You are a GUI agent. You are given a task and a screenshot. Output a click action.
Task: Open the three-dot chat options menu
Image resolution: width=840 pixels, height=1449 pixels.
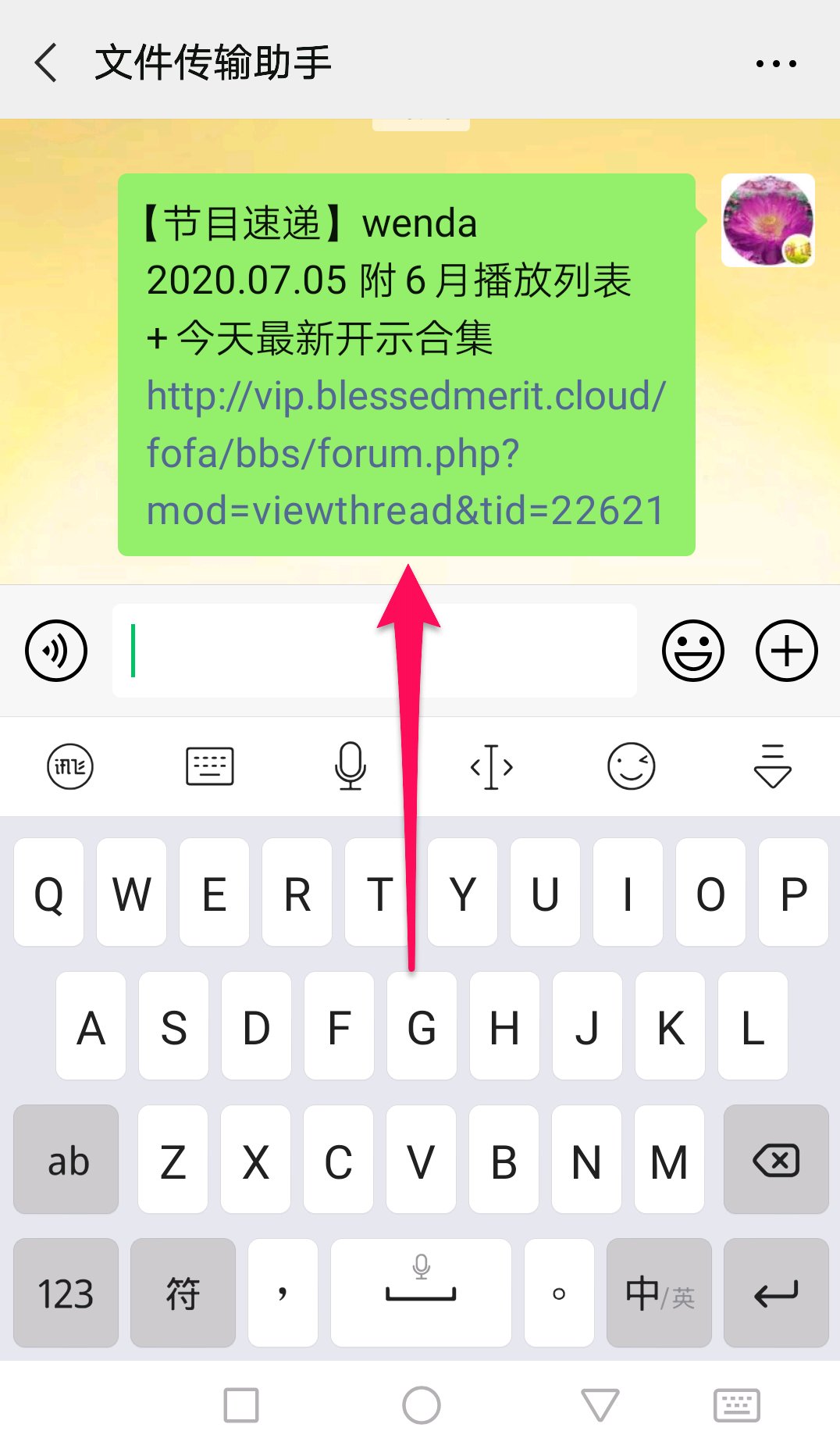(775, 64)
